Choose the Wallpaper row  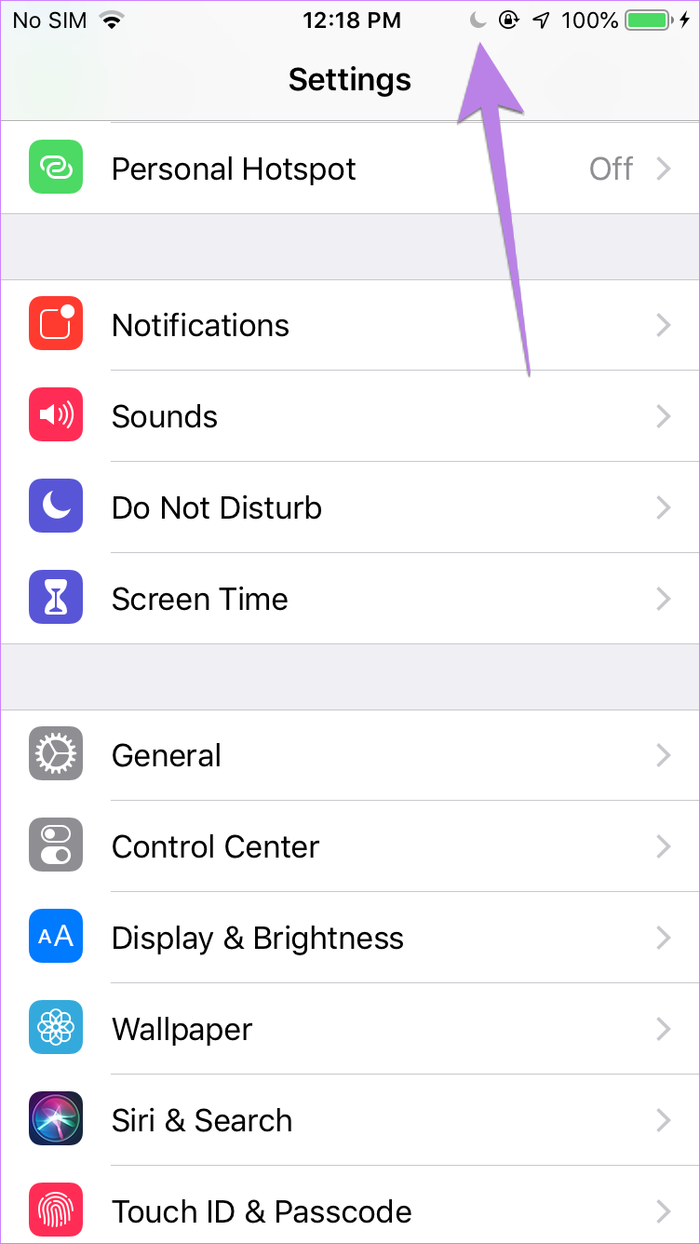(x=350, y=1029)
